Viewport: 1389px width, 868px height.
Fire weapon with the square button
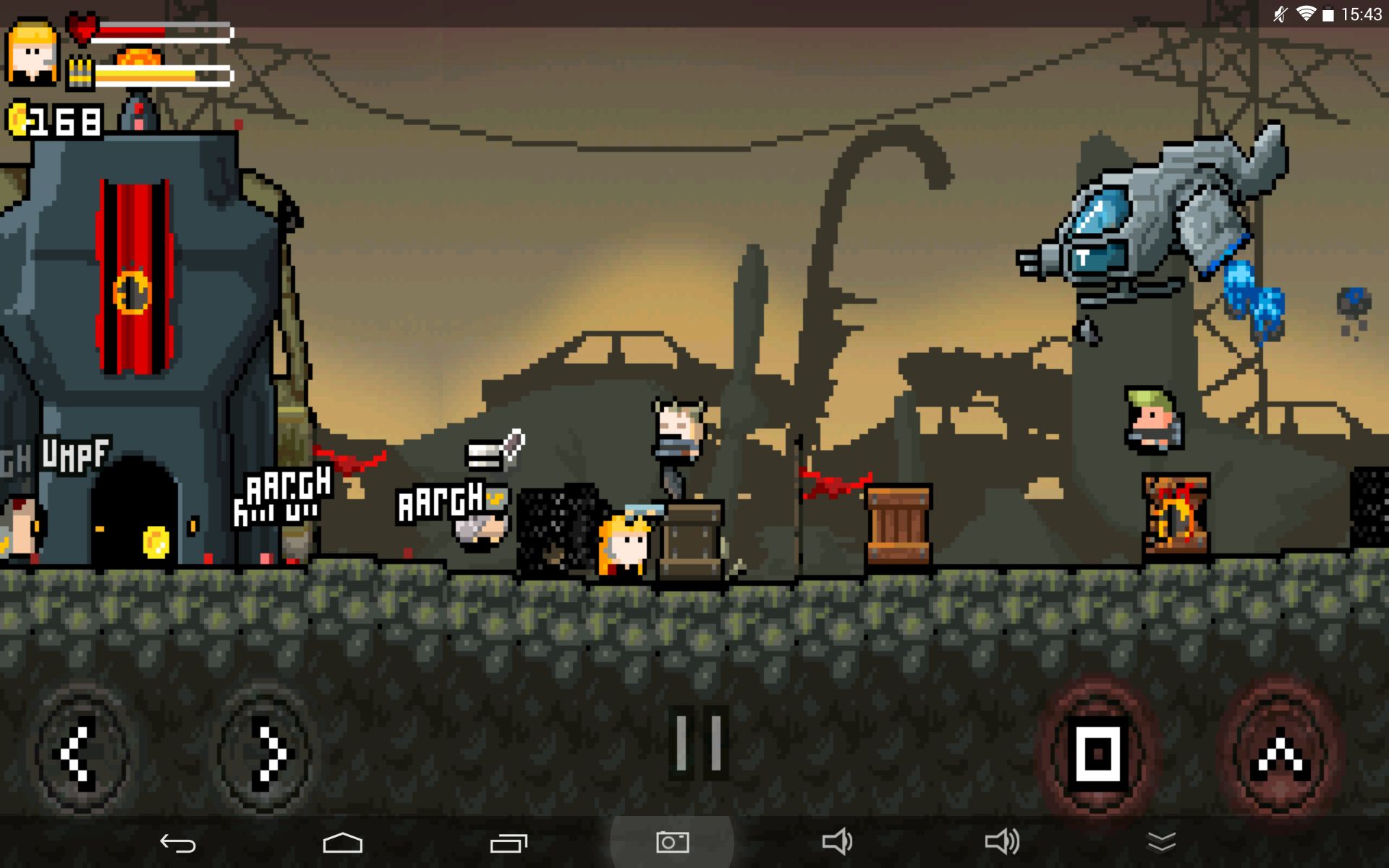(x=1097, y=752)
